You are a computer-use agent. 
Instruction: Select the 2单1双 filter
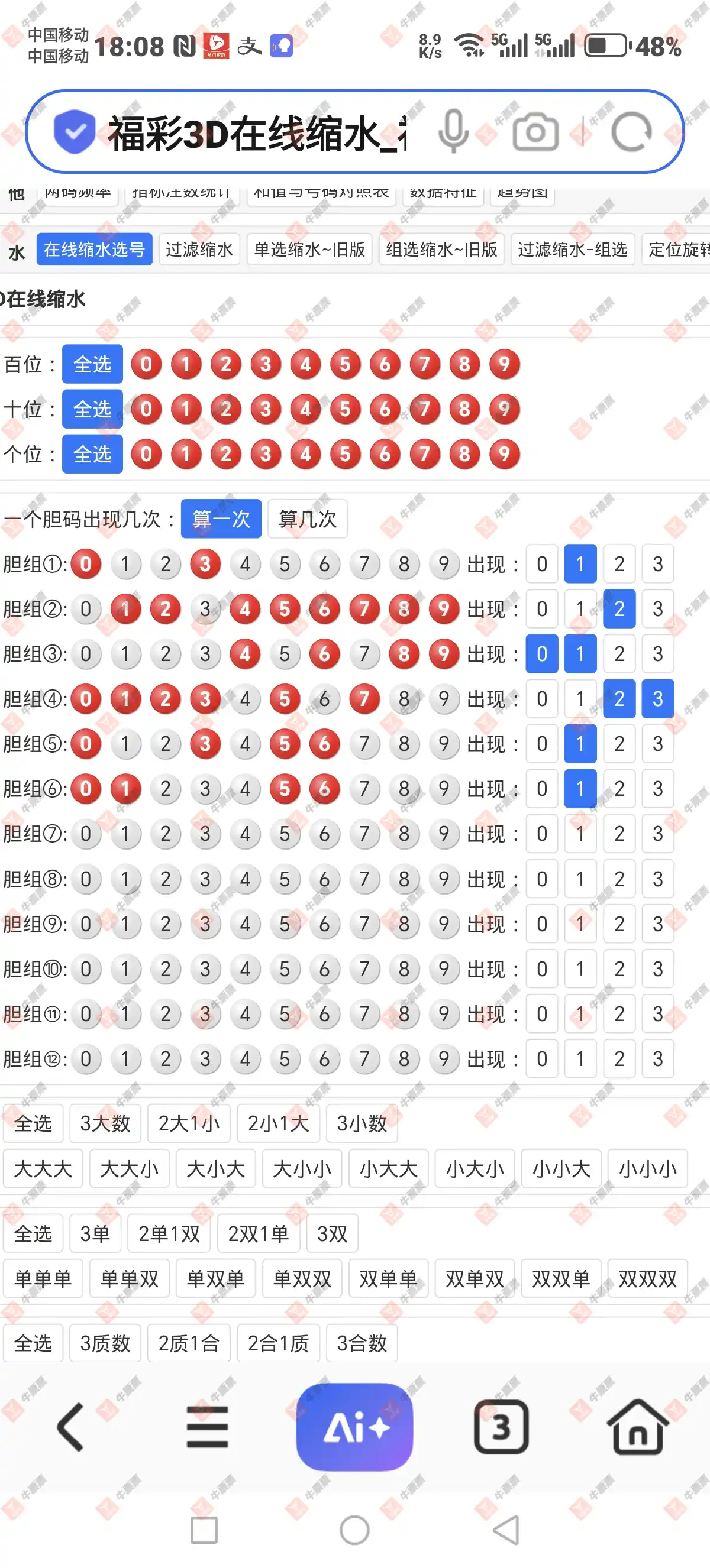(x=169, y=1234)
